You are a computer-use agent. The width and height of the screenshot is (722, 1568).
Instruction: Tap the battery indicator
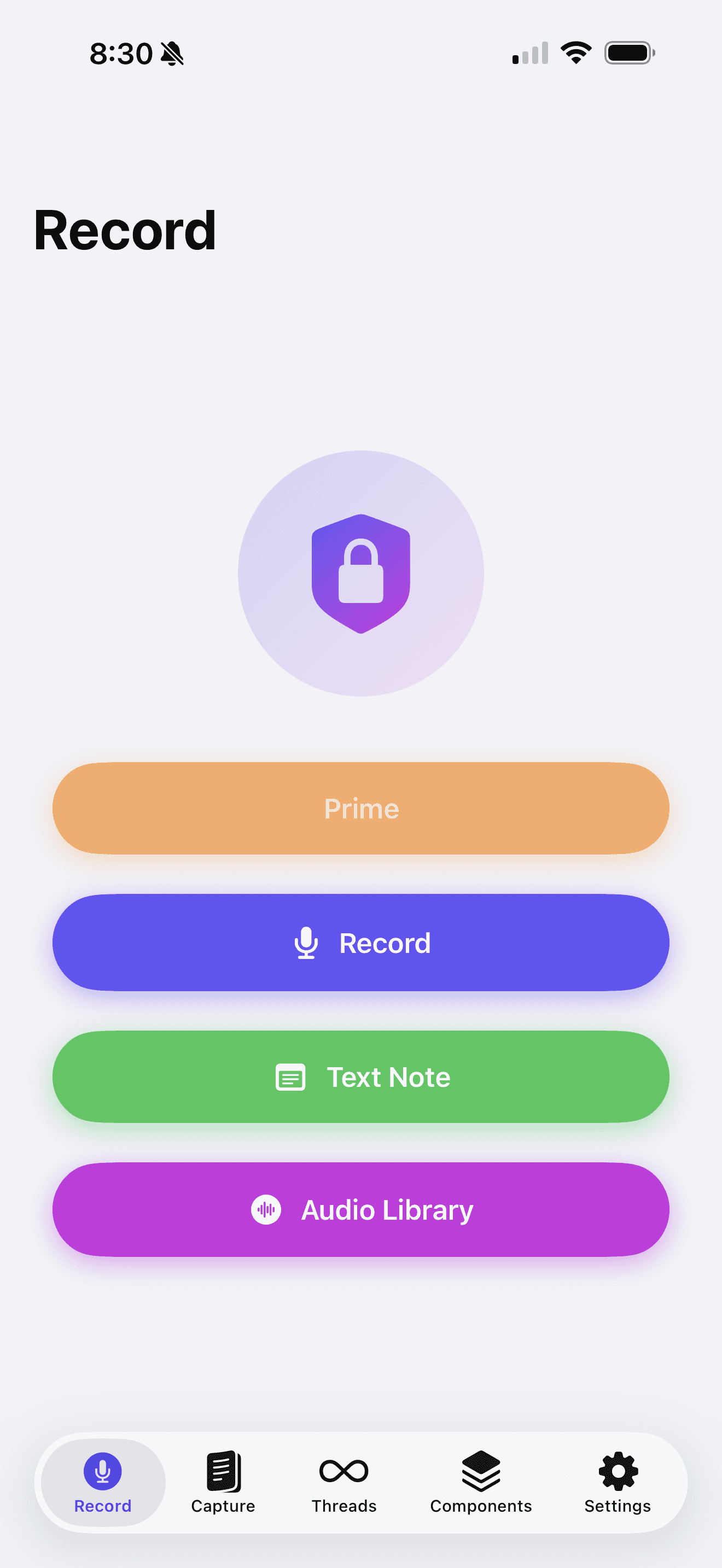pyautogui.click(x=630, y=53)
